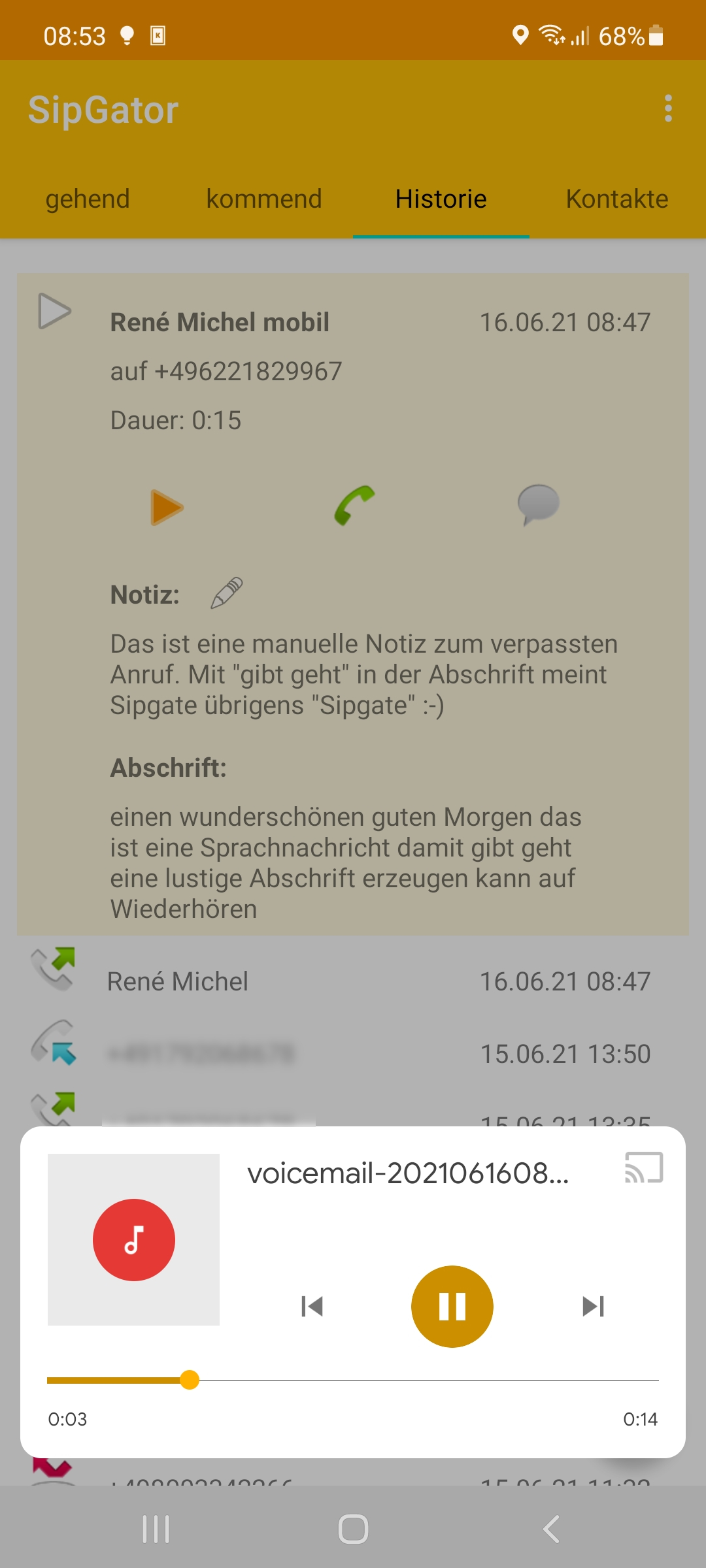The width and height of the screenshot is (706, 1568).
Task: Play the voicemail with orange play icon
Action: click(x=167, y=507)
